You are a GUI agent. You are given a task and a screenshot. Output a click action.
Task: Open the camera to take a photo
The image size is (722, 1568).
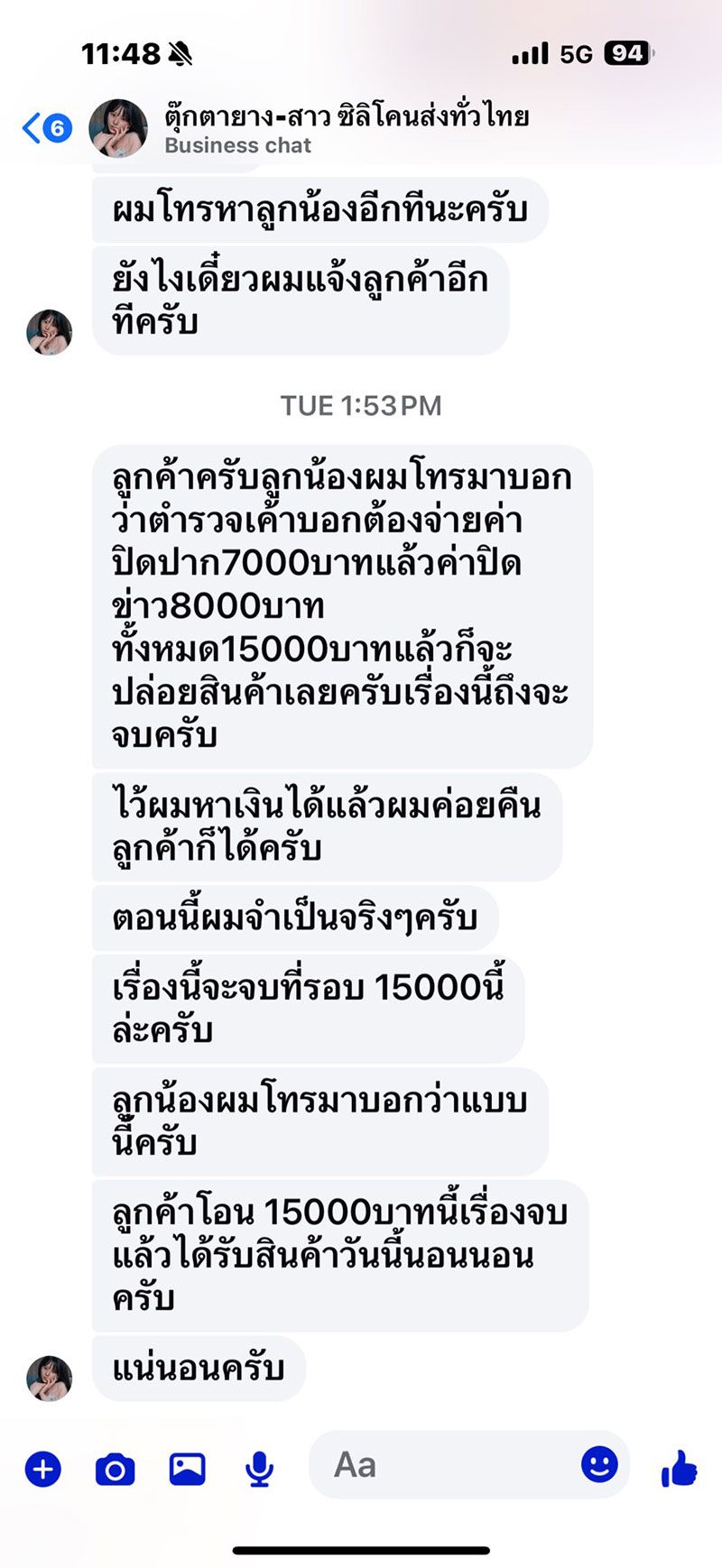coord(115,1470)
